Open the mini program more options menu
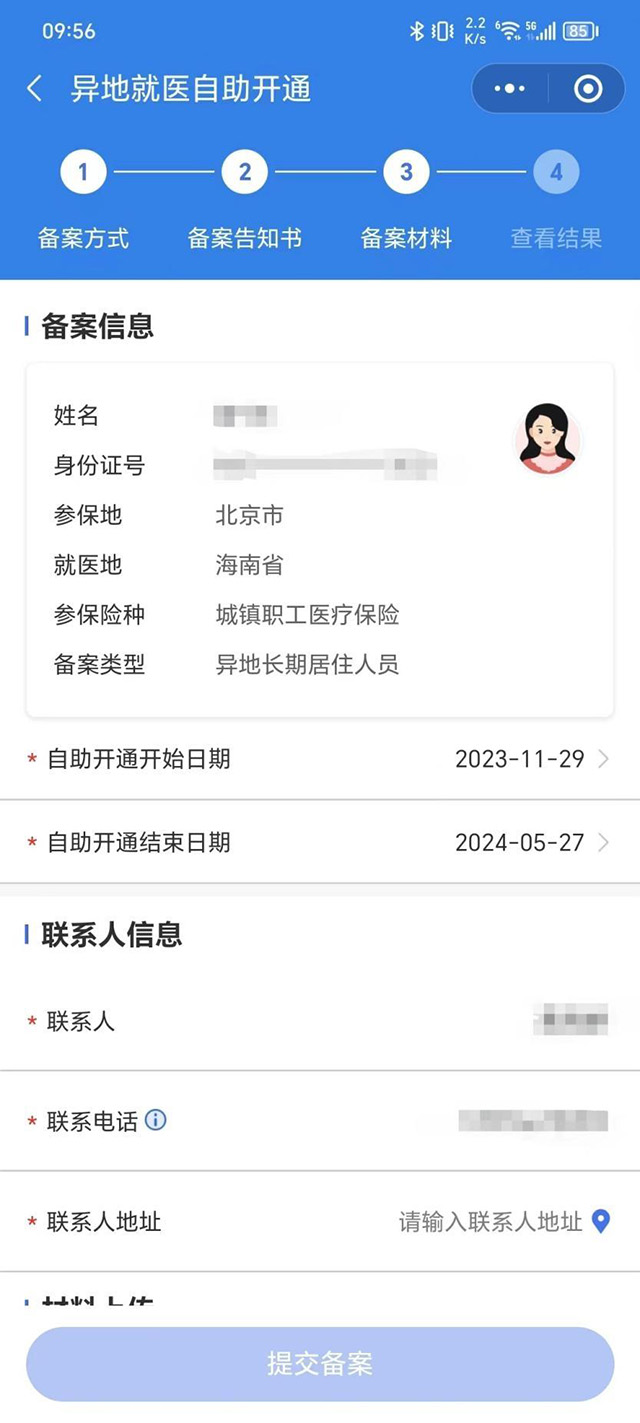 [x=510, y=89]
